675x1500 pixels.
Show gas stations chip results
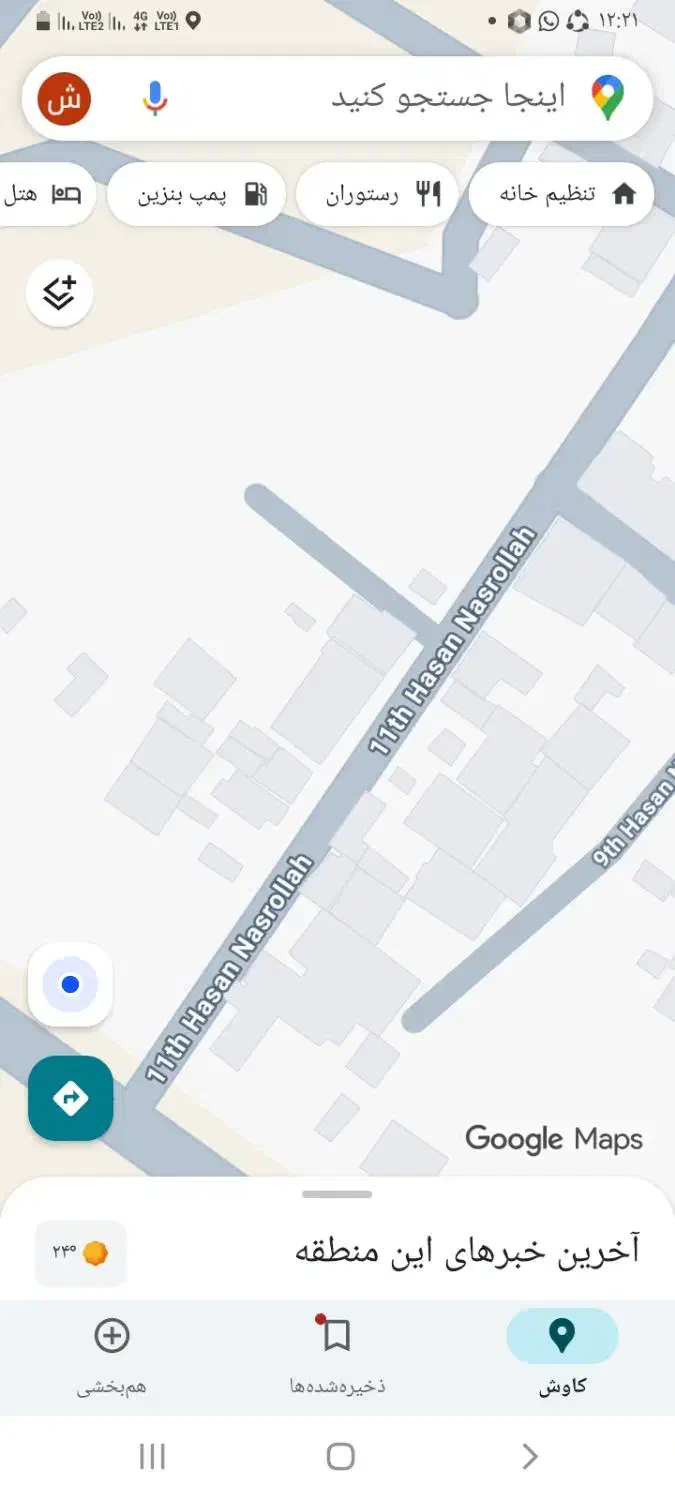click(x=196, y=194)
